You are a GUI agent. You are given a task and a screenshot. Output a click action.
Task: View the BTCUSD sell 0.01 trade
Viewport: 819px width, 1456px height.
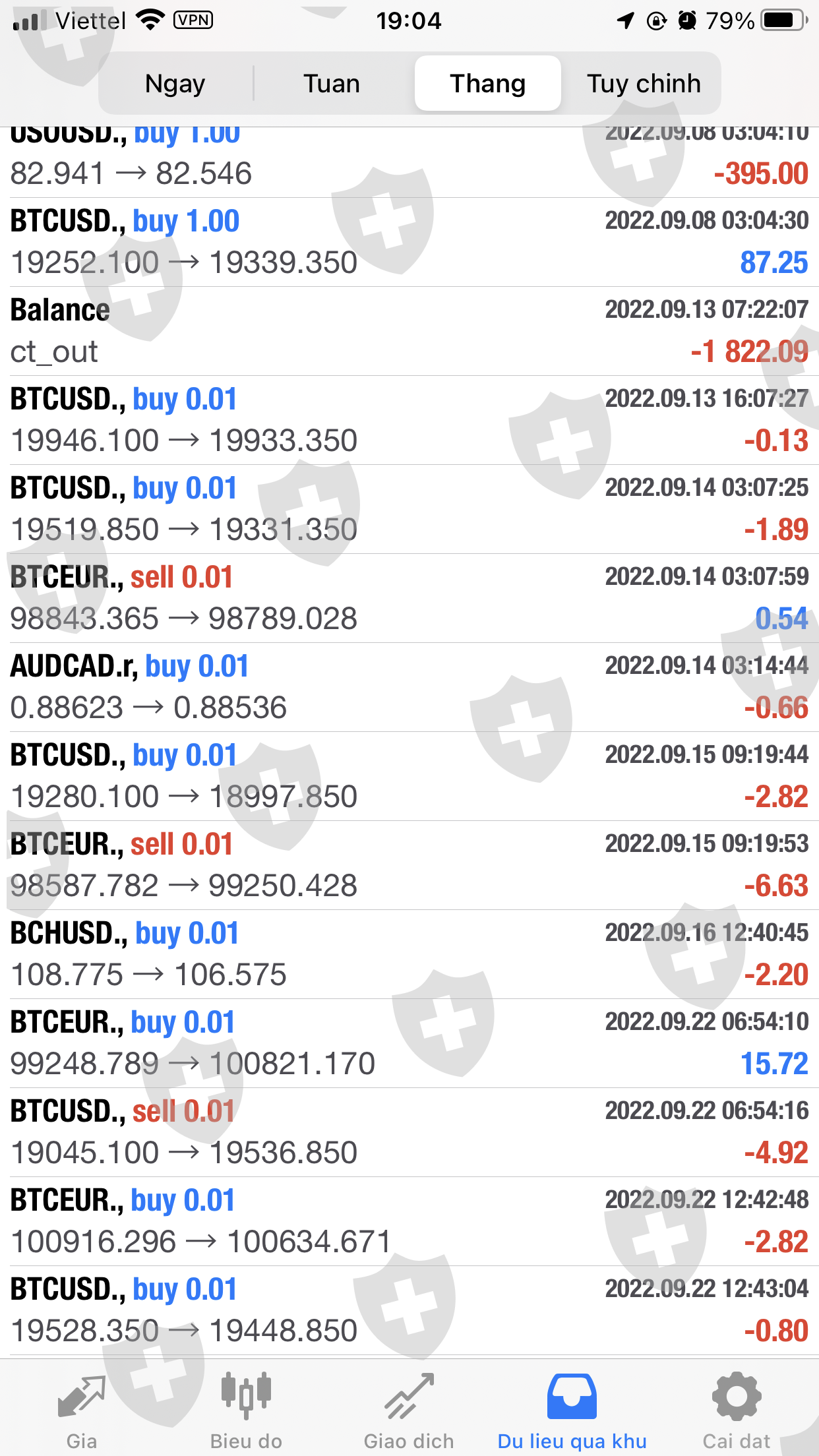pos(409,1132)
